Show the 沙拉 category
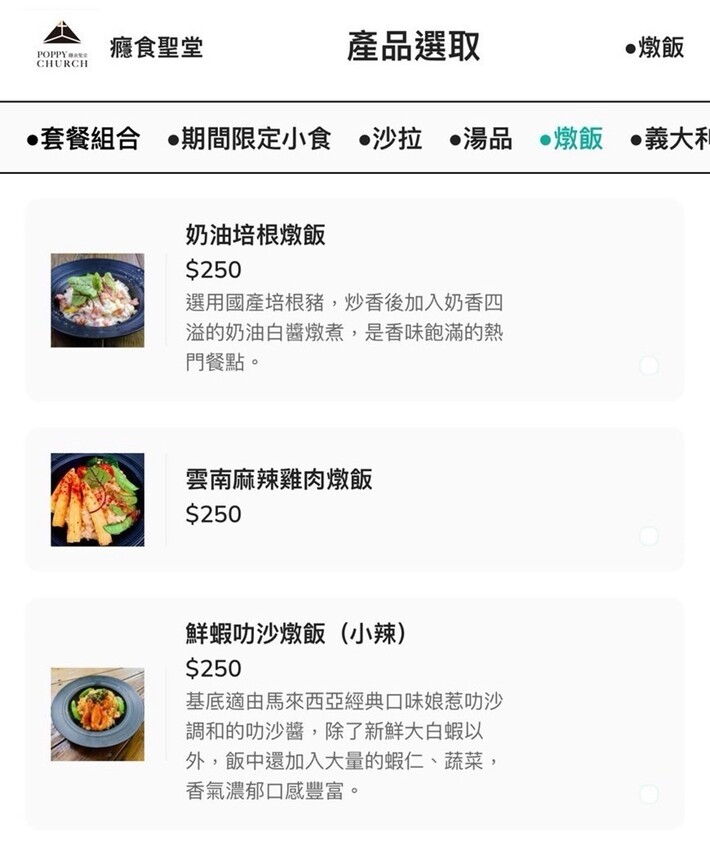This screenshot has height=850, width=710. coord(390,139)
